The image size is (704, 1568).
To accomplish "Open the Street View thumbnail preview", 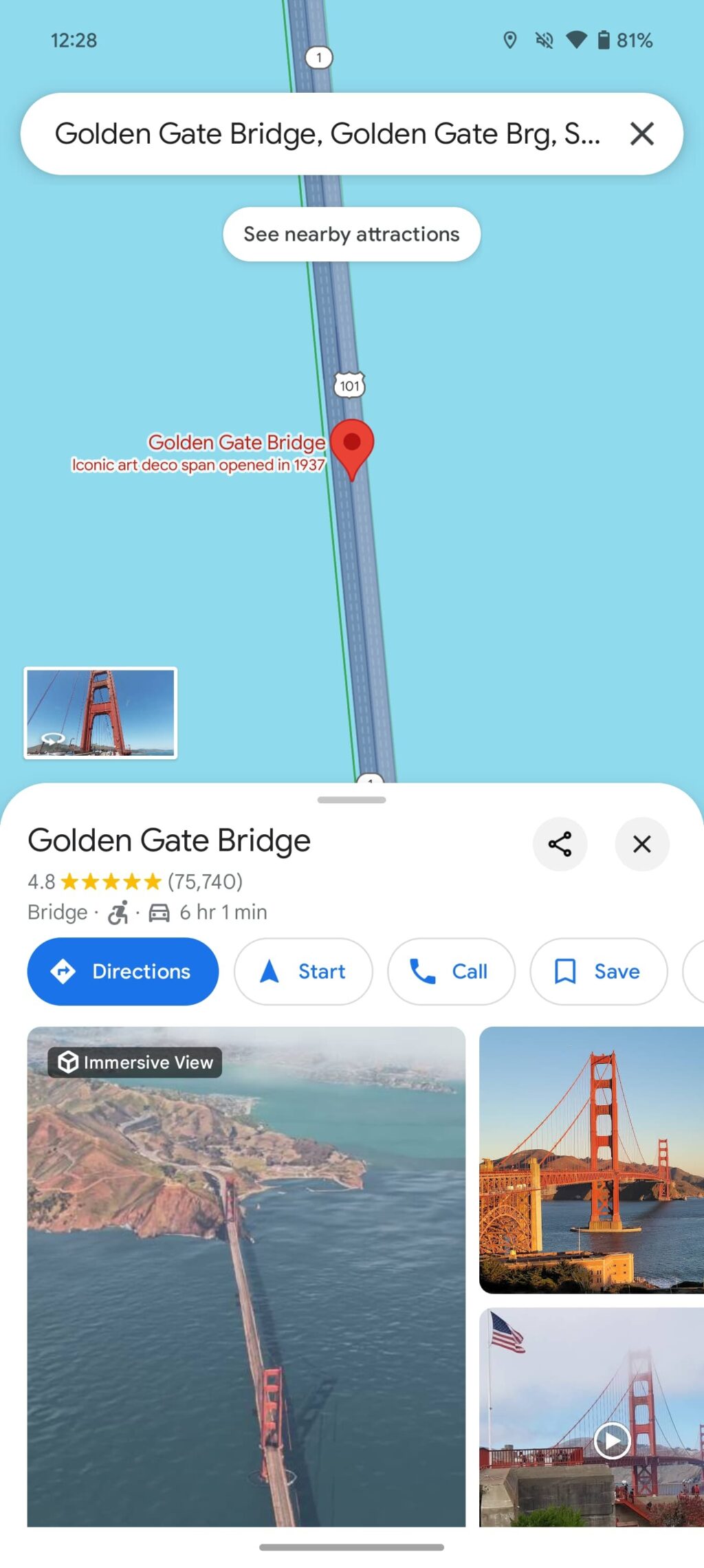I will pyautogui.click(x=100, y=712).
